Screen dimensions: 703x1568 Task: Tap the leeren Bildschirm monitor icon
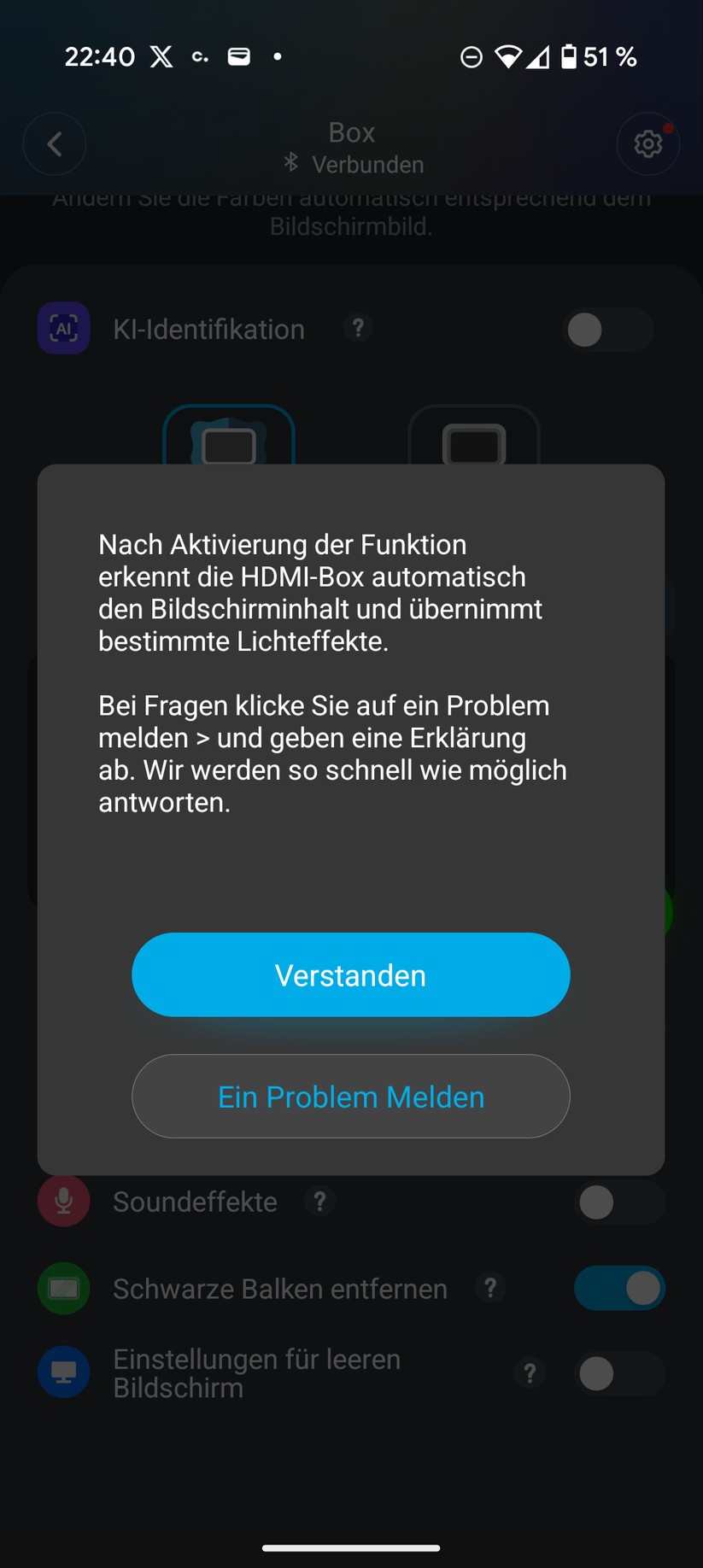tap(63, 1372)
